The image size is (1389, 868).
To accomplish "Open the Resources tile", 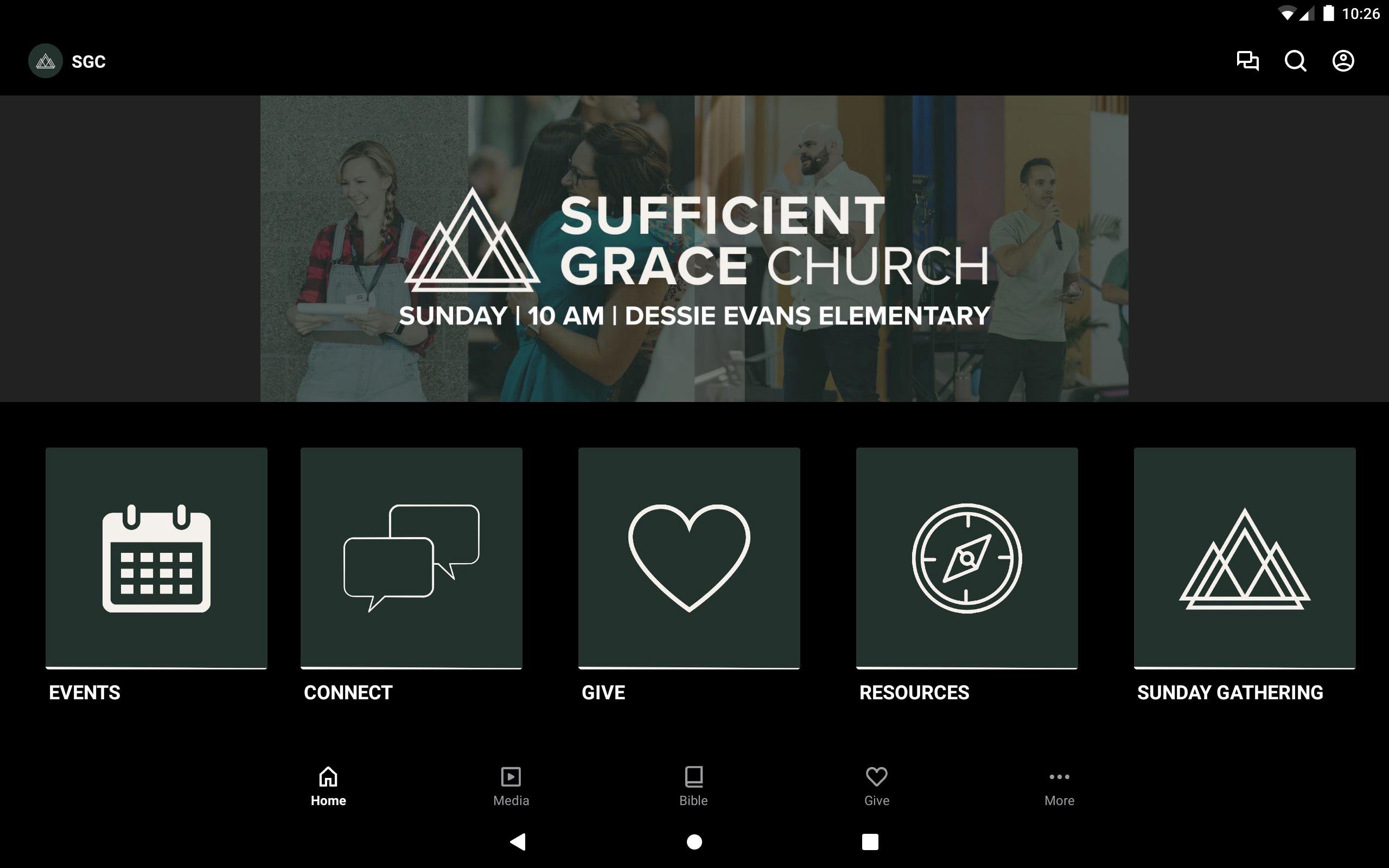I will (x=966, y=558).
